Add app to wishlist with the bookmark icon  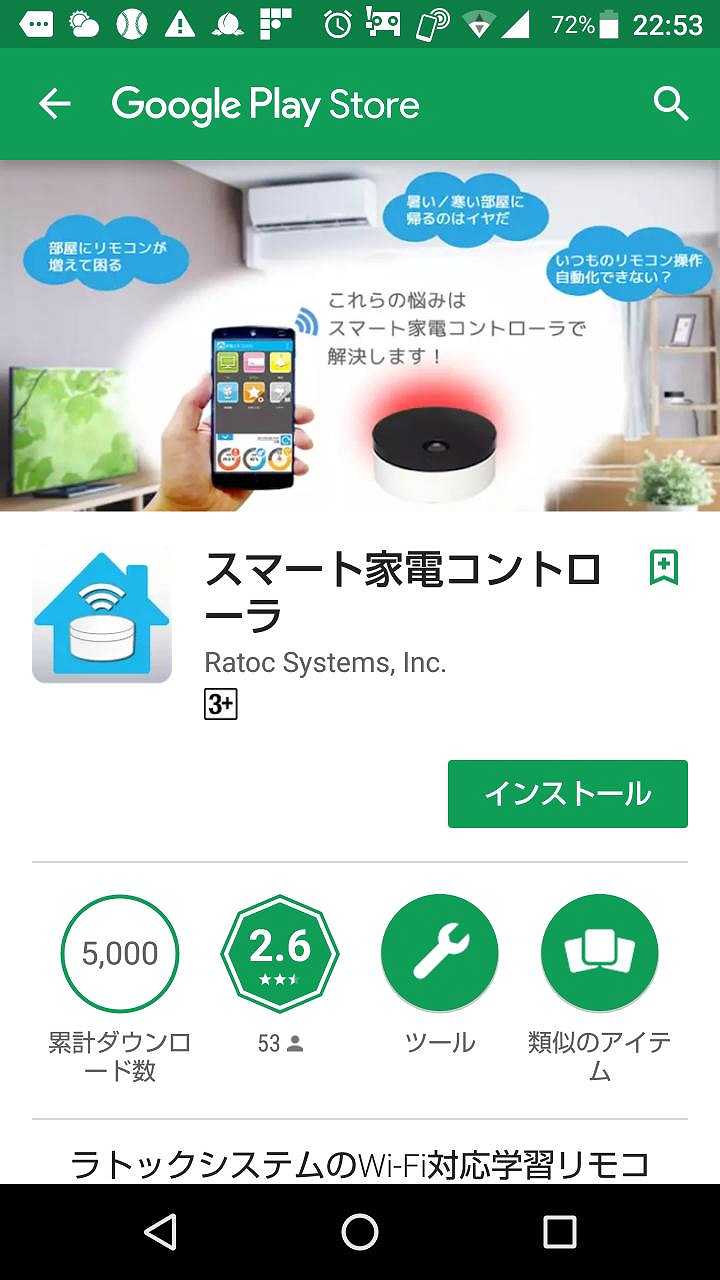click(x=664, y=567)
